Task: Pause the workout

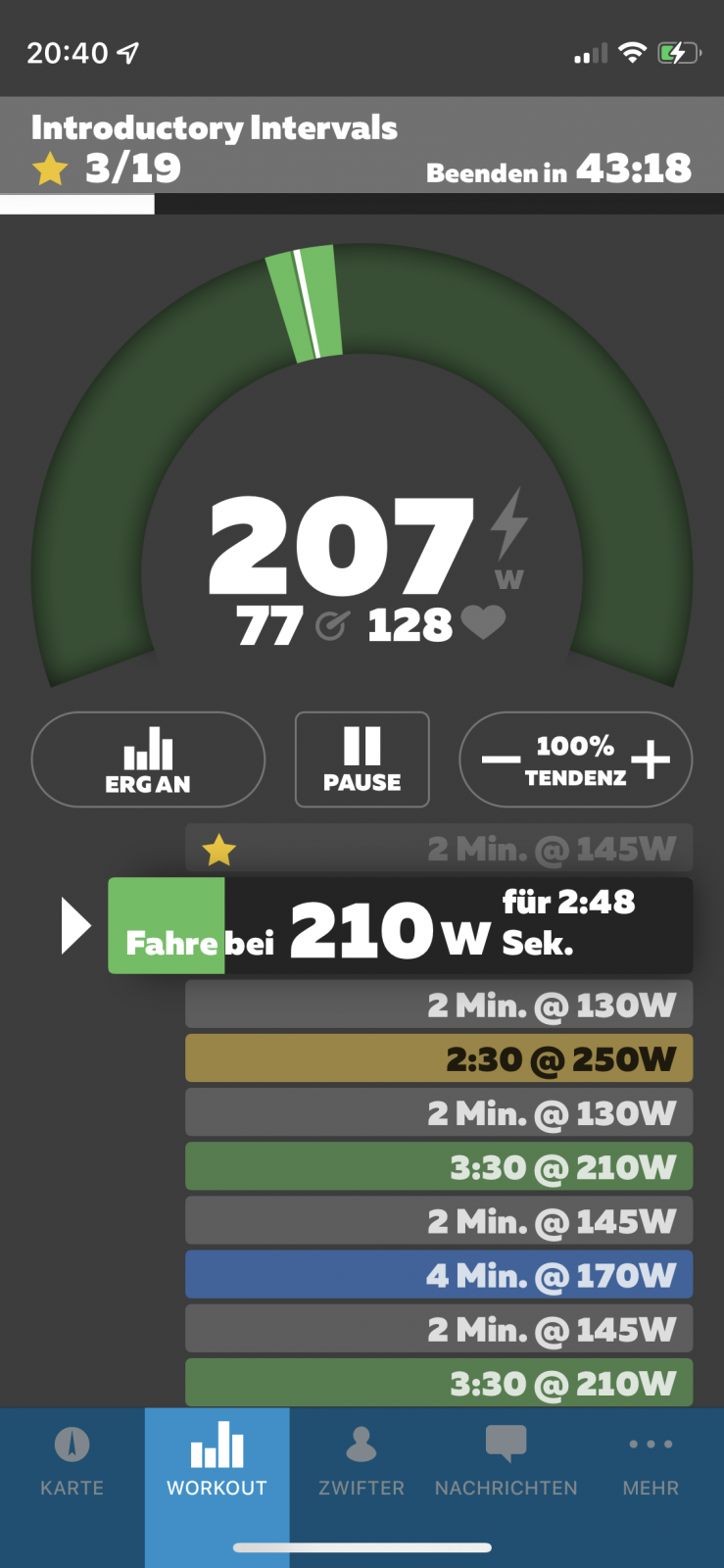Action: coord(362,759)
